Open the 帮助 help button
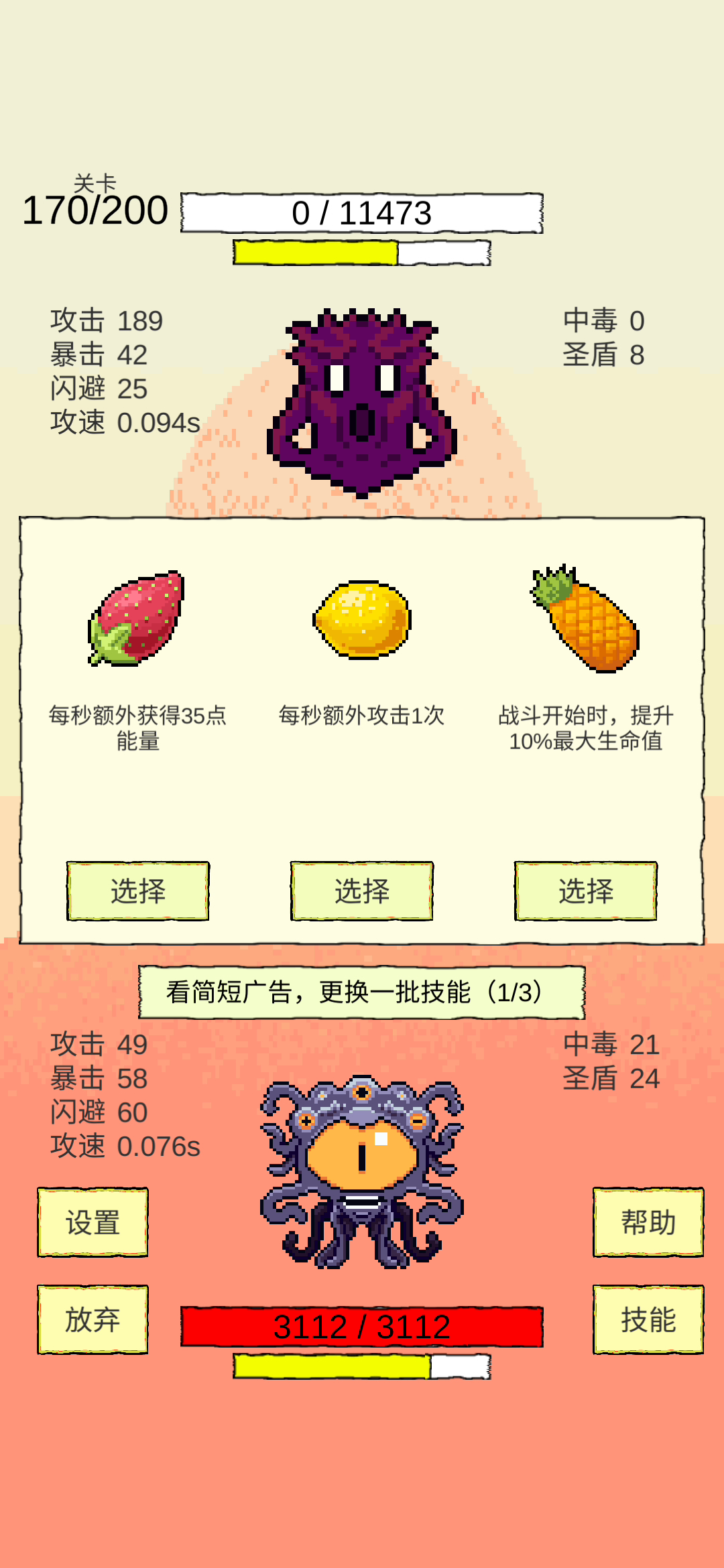 [x=648, y=1222]
